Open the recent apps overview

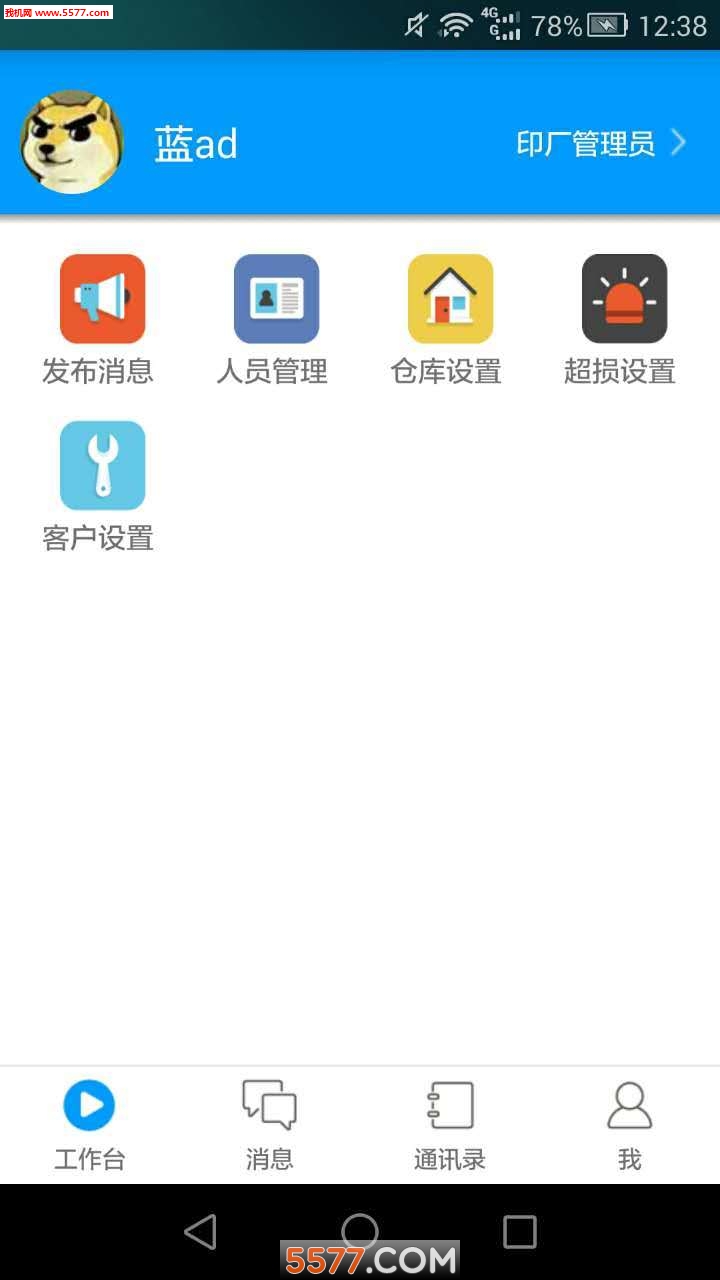(x=519, y=1232)
